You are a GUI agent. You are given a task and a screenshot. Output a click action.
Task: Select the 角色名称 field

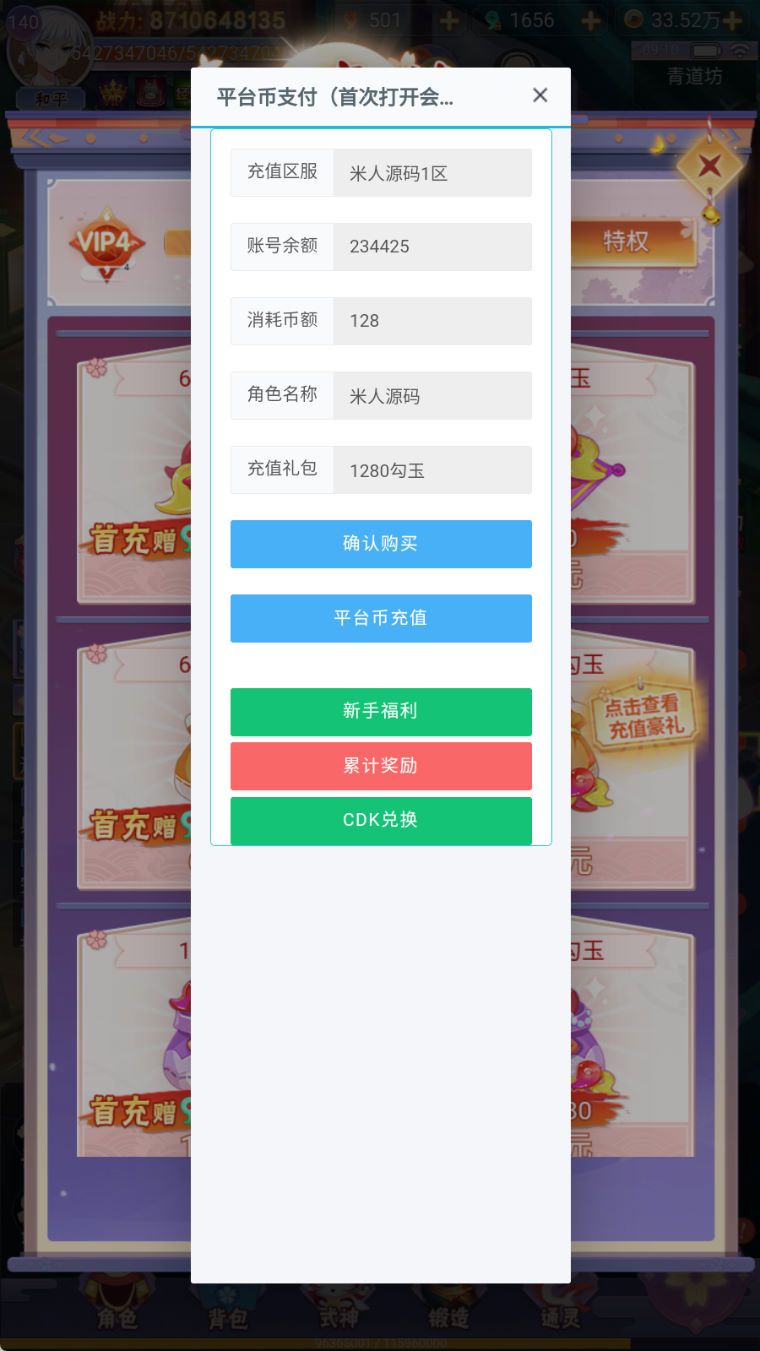pyautogui.click(x=431, y=396)
